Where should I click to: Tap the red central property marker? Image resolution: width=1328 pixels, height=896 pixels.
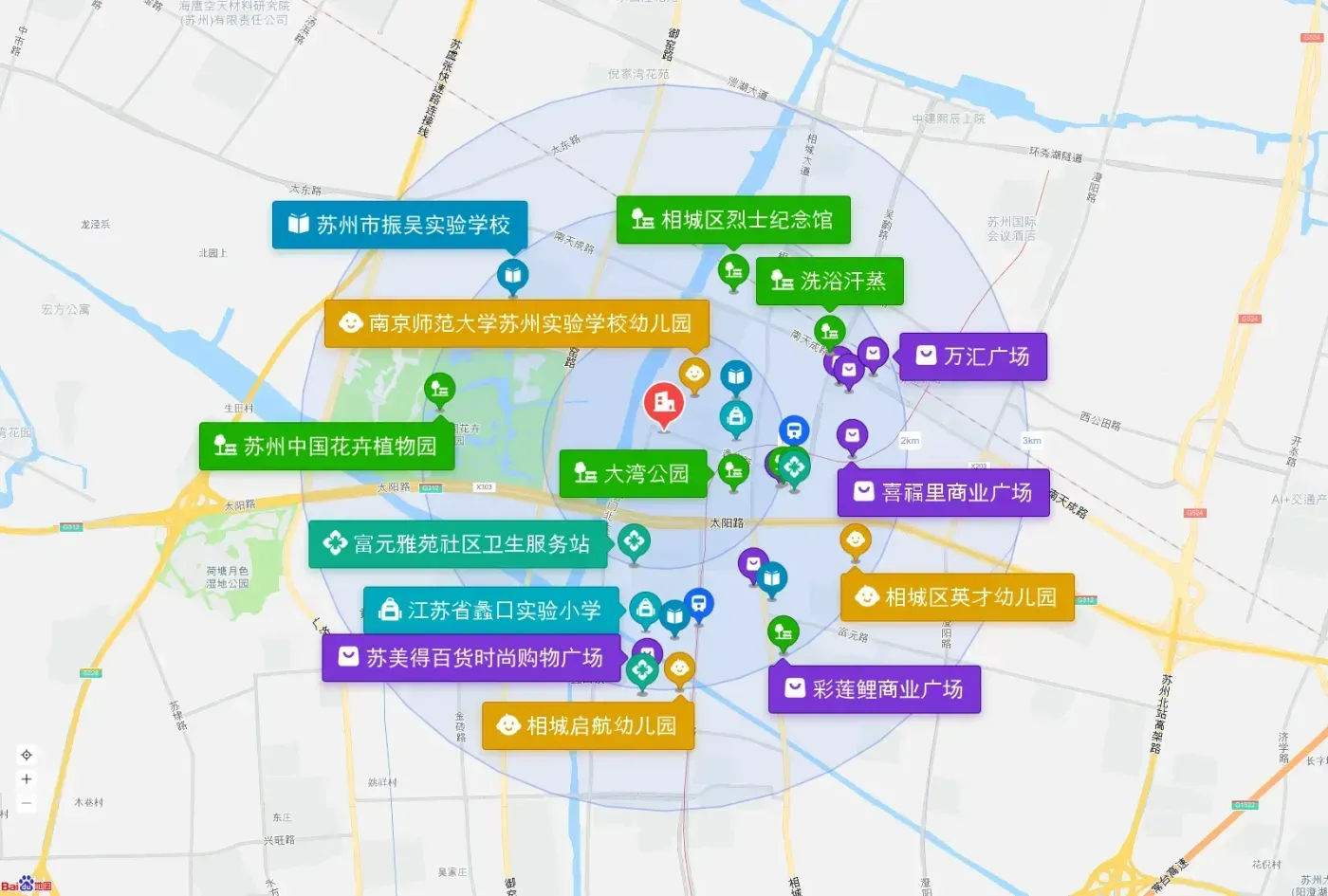tap(664, 406)
